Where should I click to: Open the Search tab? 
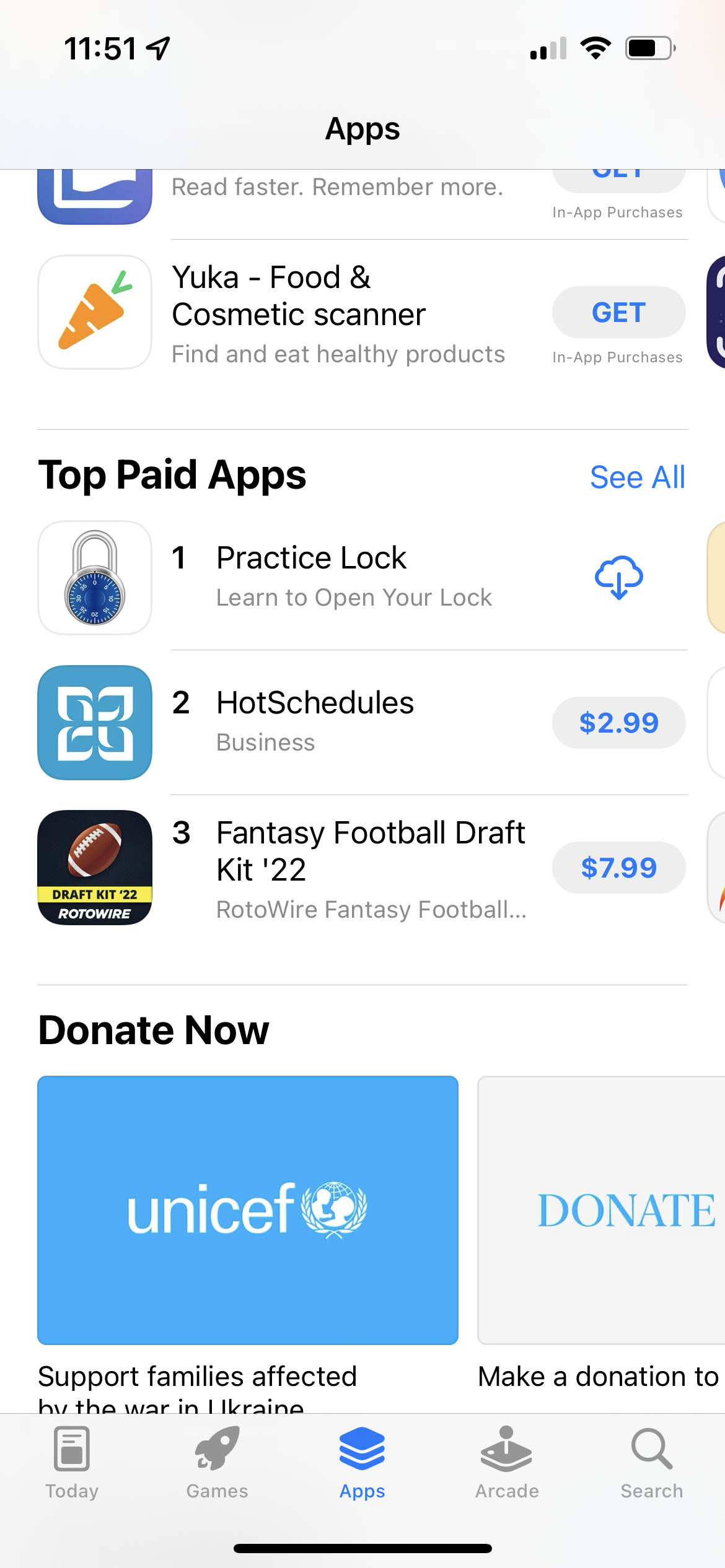651,1461
